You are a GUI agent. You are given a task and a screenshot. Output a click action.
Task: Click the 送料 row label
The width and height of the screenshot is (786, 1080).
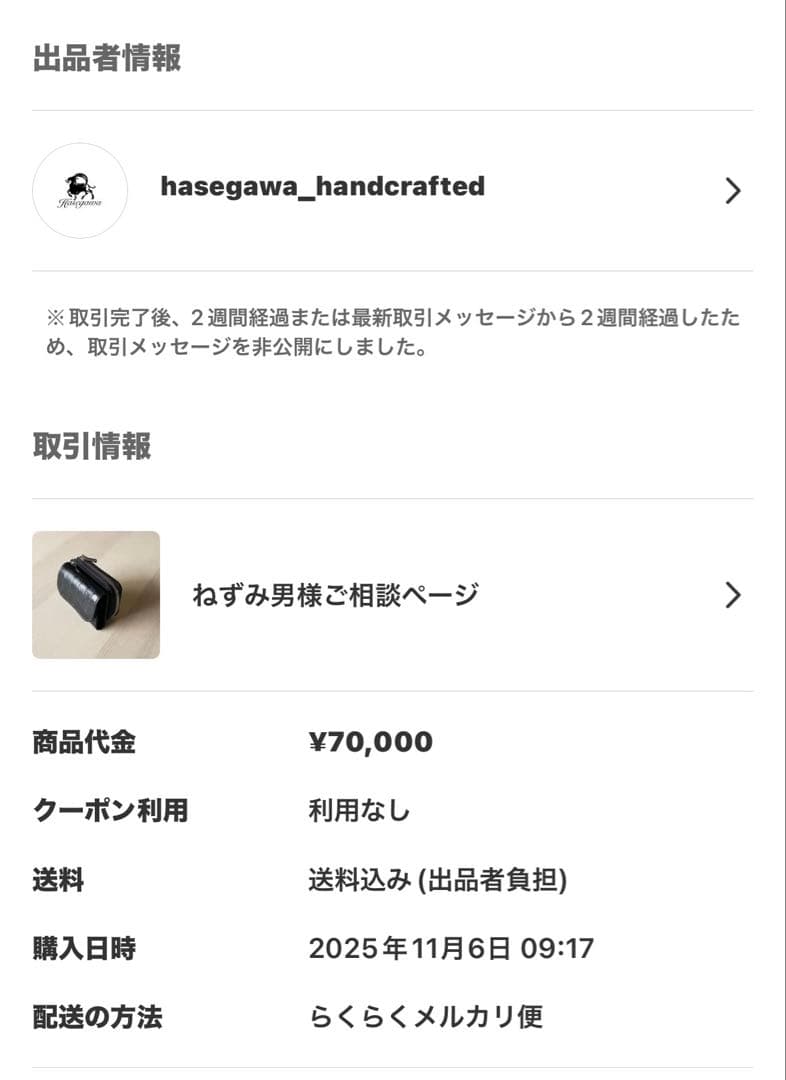60,881
